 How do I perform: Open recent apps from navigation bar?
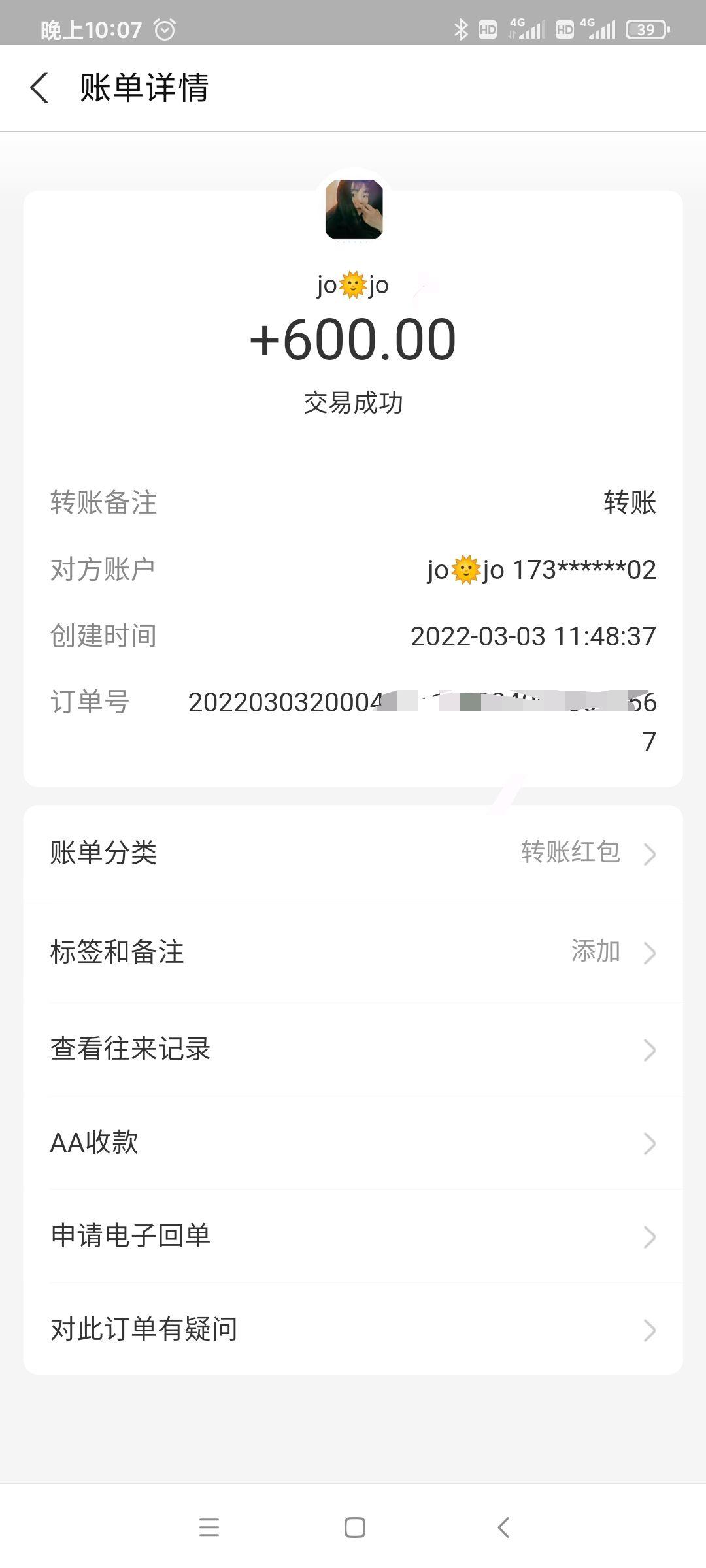point(209,1527)
